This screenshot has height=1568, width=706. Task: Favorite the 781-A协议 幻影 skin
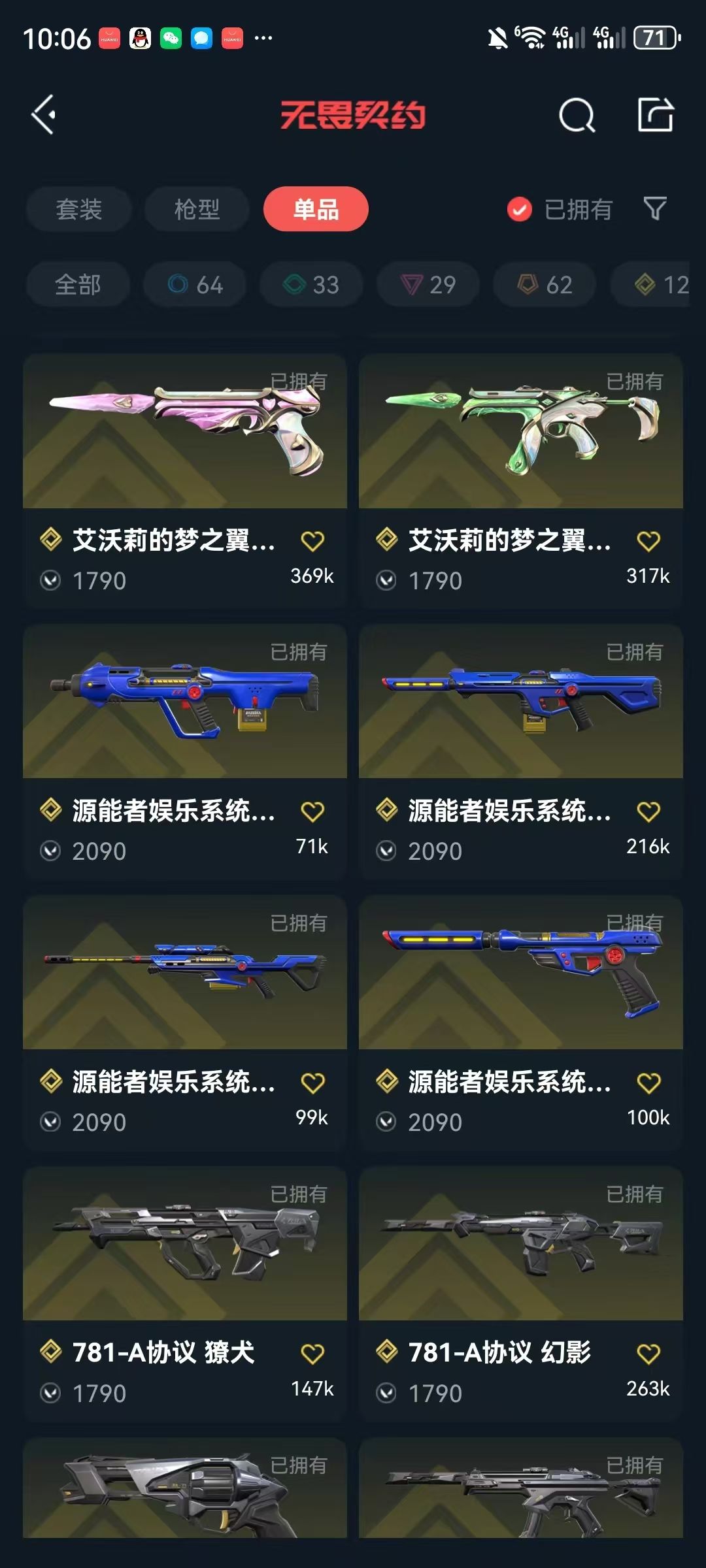[x=648, y=1354]
